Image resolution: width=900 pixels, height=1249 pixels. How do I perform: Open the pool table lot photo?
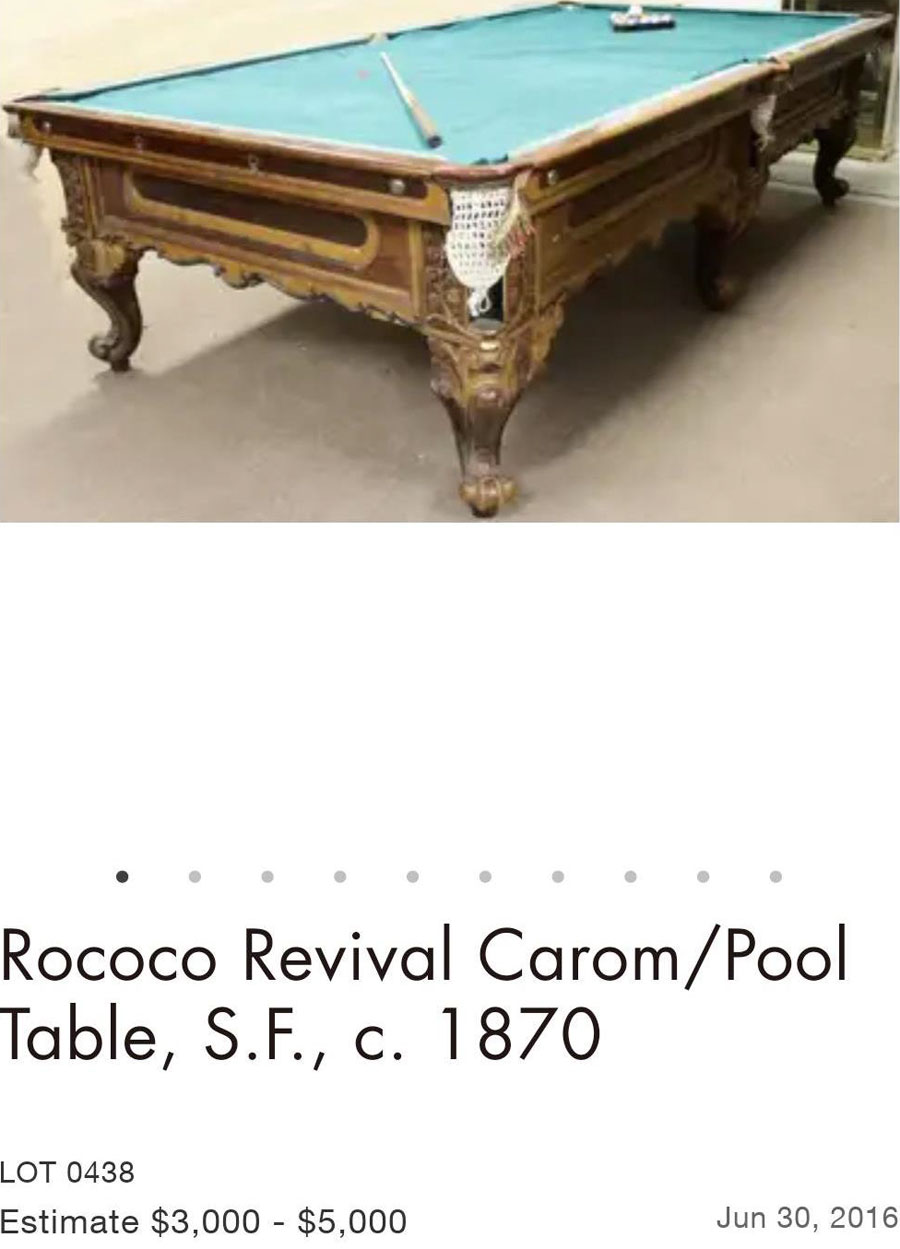450,260
